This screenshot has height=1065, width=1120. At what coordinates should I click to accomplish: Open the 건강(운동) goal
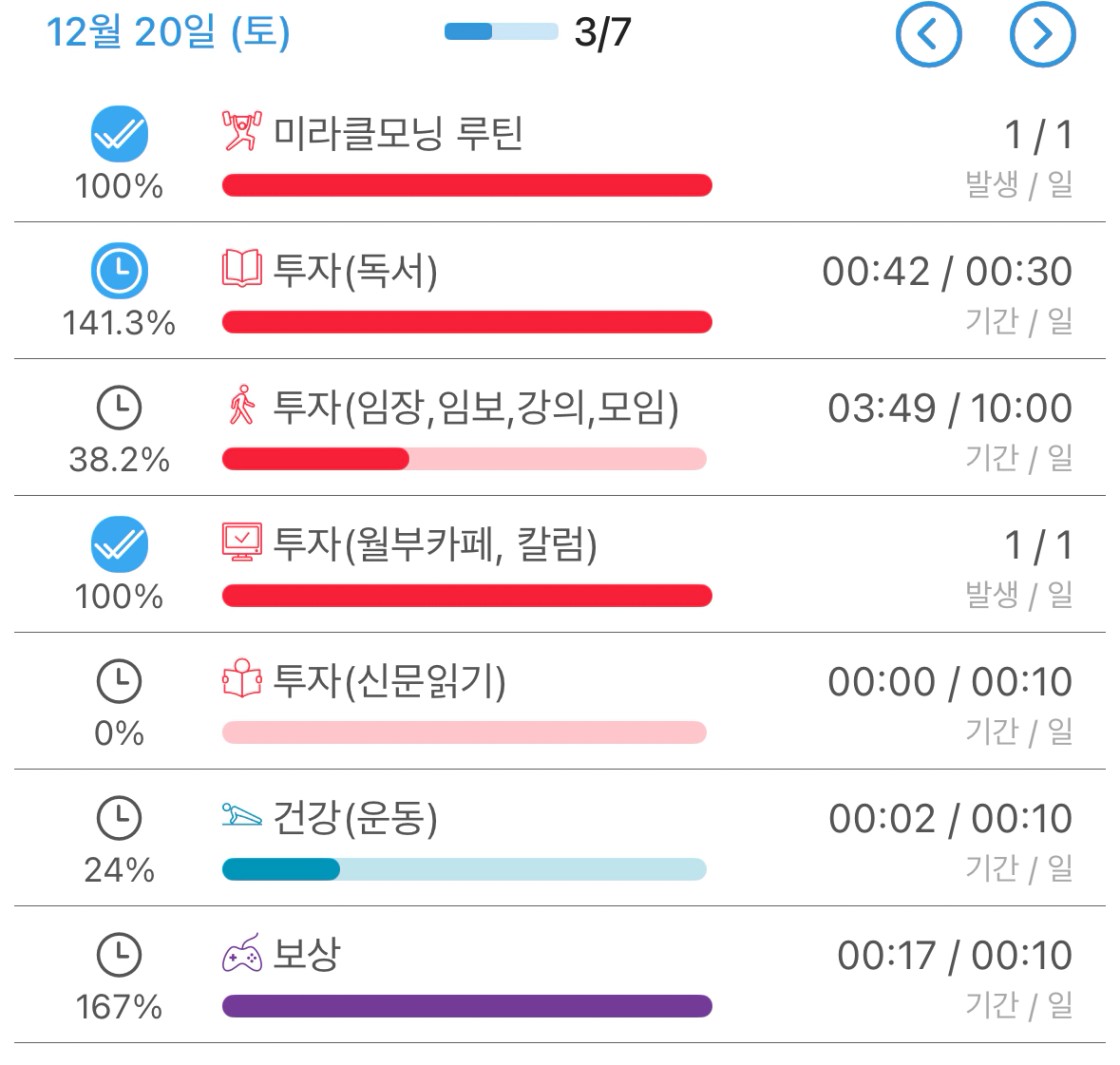355,819
